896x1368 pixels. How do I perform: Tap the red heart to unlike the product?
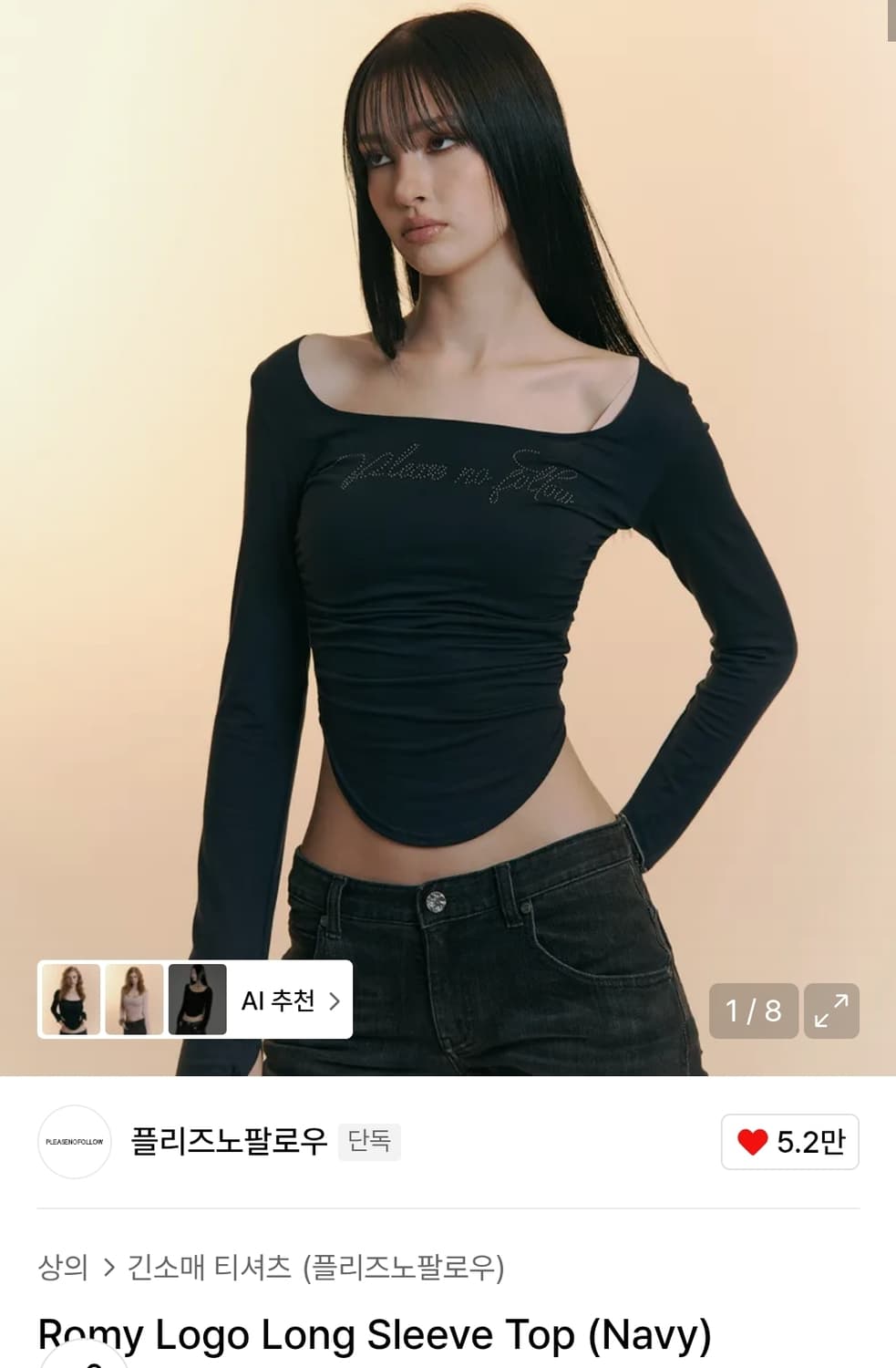point(753,1140)
